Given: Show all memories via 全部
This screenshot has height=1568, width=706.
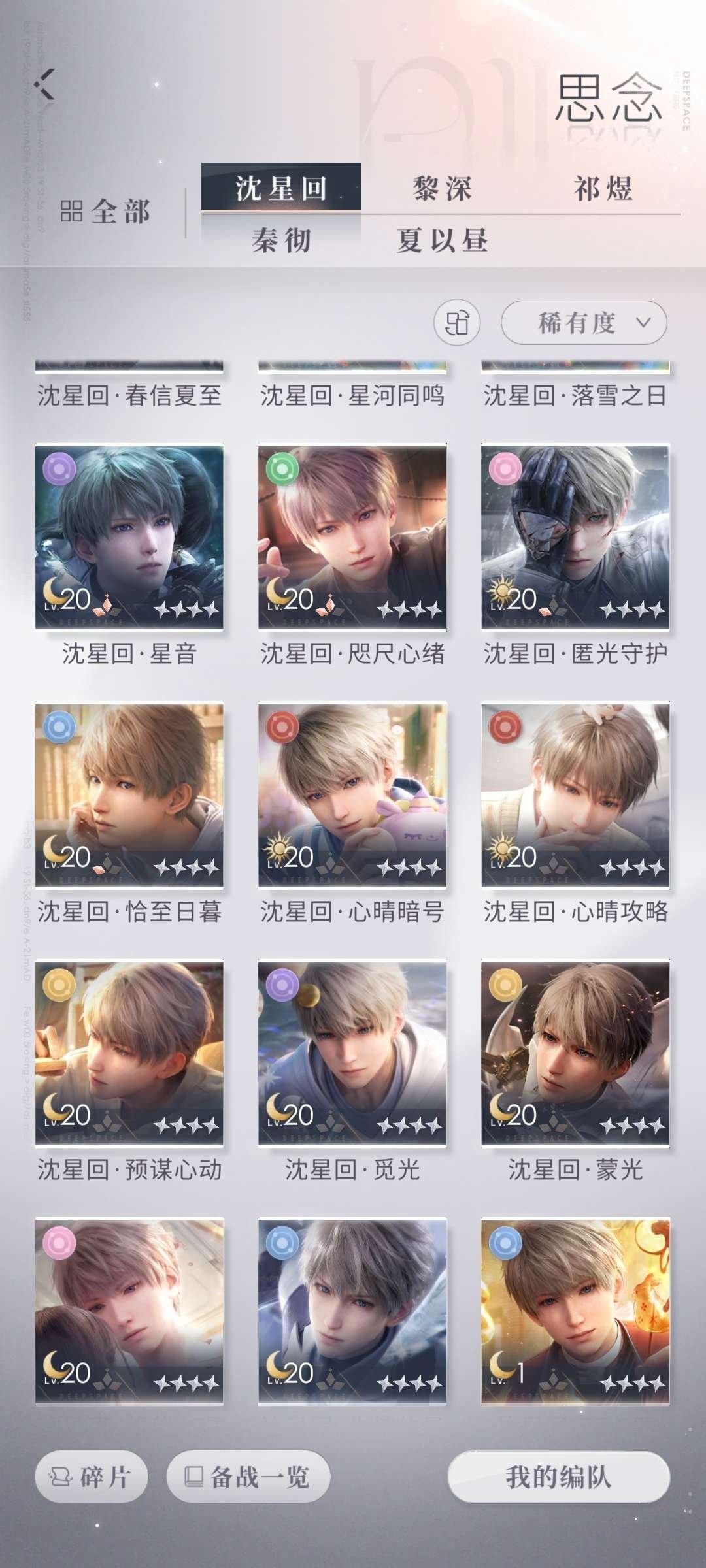Looking at the screenshot, I should point(106,212).
